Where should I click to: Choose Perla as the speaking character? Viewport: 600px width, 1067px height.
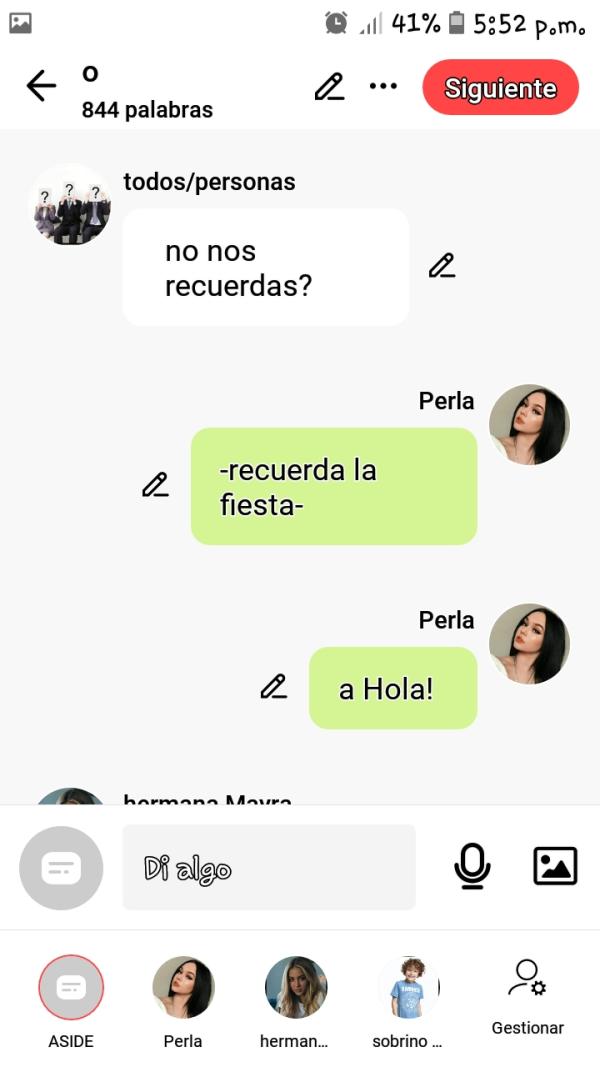[x=183, y=988]
